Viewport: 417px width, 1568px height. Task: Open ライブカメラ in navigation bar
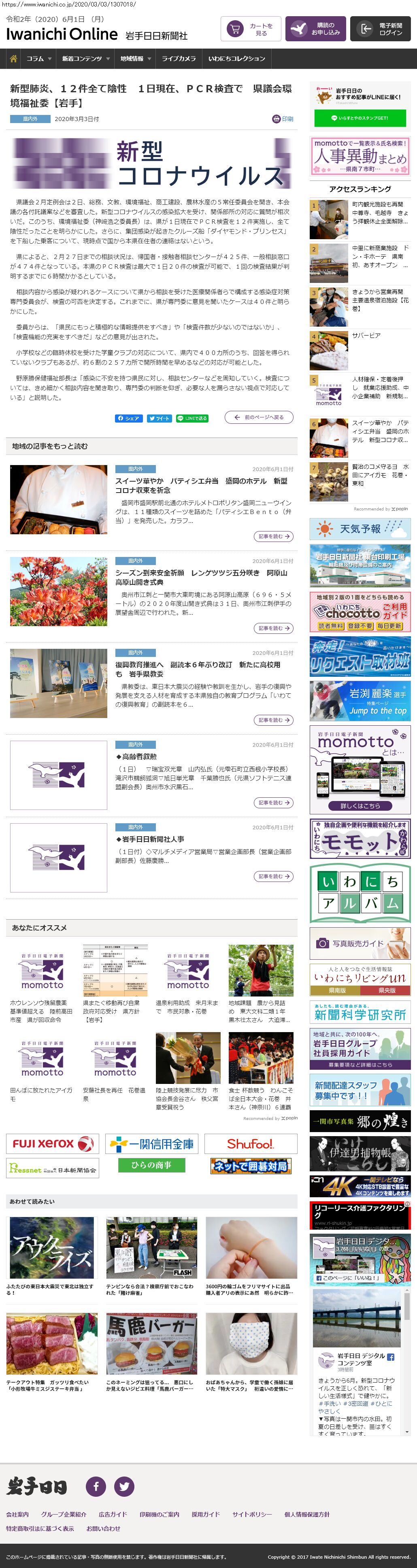coord(179,58)
